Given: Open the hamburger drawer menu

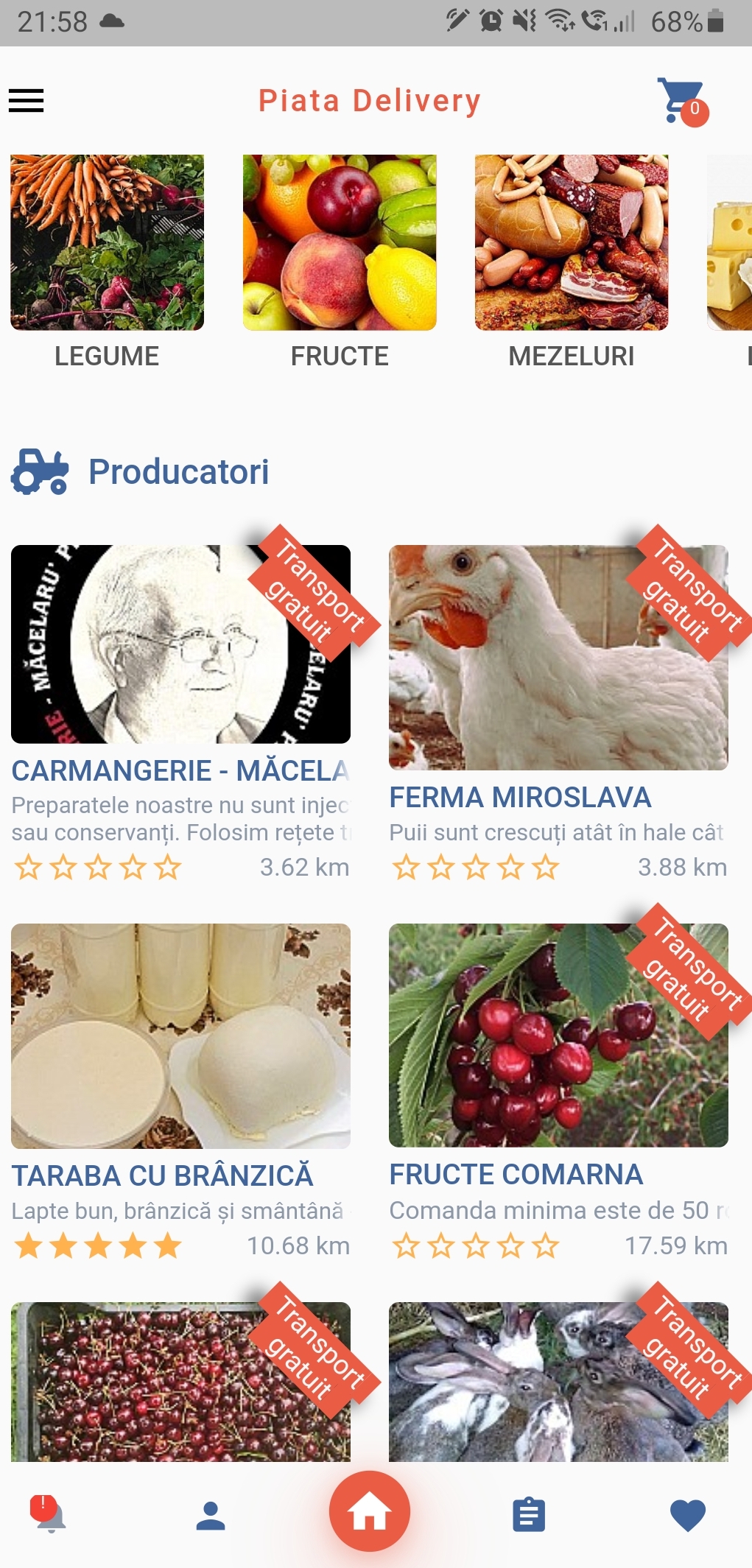Looking at the screenshot, I should tap(27, 100).
